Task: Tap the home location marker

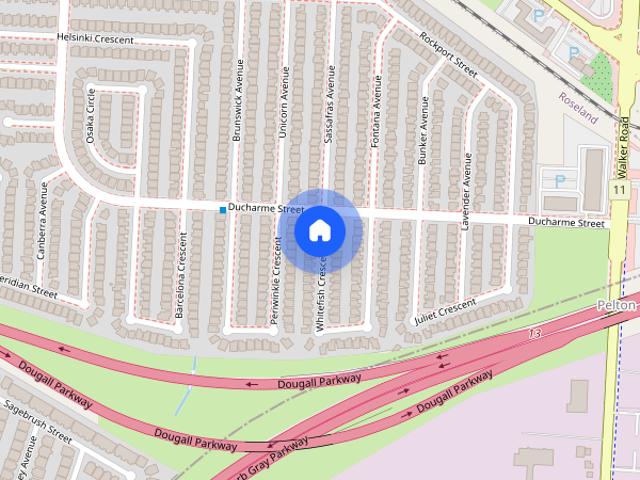Action: coord(319,231)
